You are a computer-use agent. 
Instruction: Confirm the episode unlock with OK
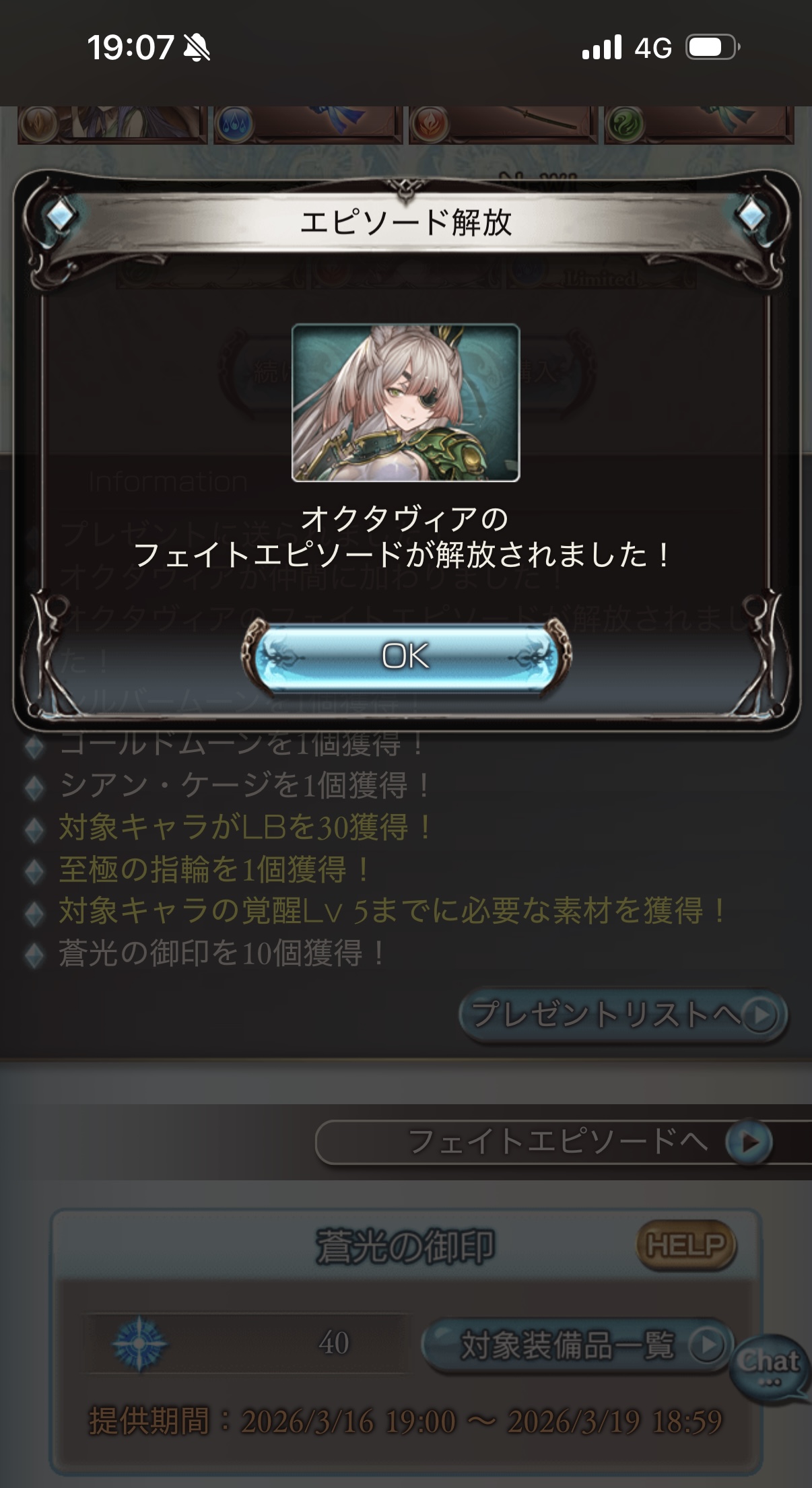click(x=405, y=656)
